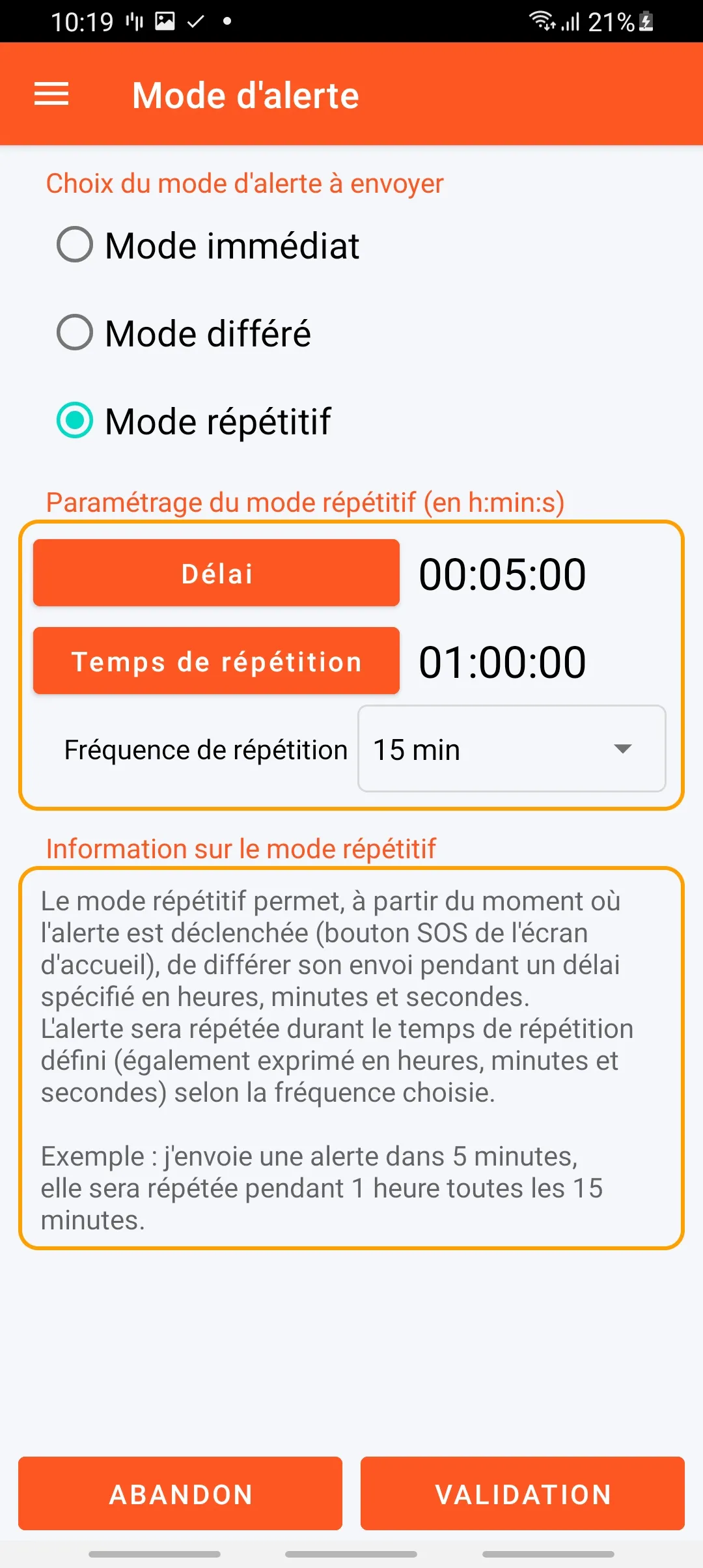Set the Temps de répétition duration
703x1568 pixels.
(x=216, y=661)
